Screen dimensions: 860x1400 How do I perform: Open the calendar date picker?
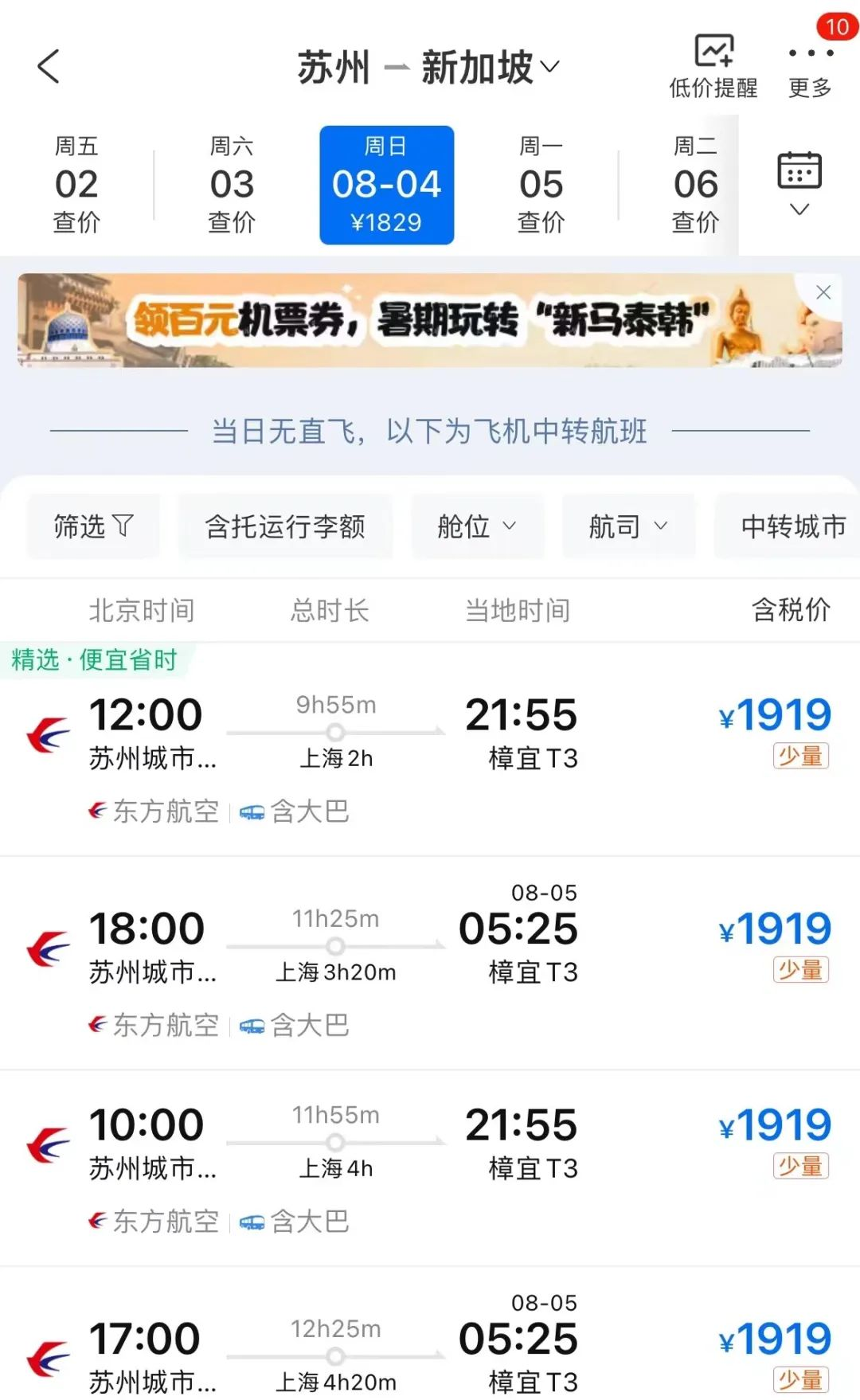click(x=799, y=183)
